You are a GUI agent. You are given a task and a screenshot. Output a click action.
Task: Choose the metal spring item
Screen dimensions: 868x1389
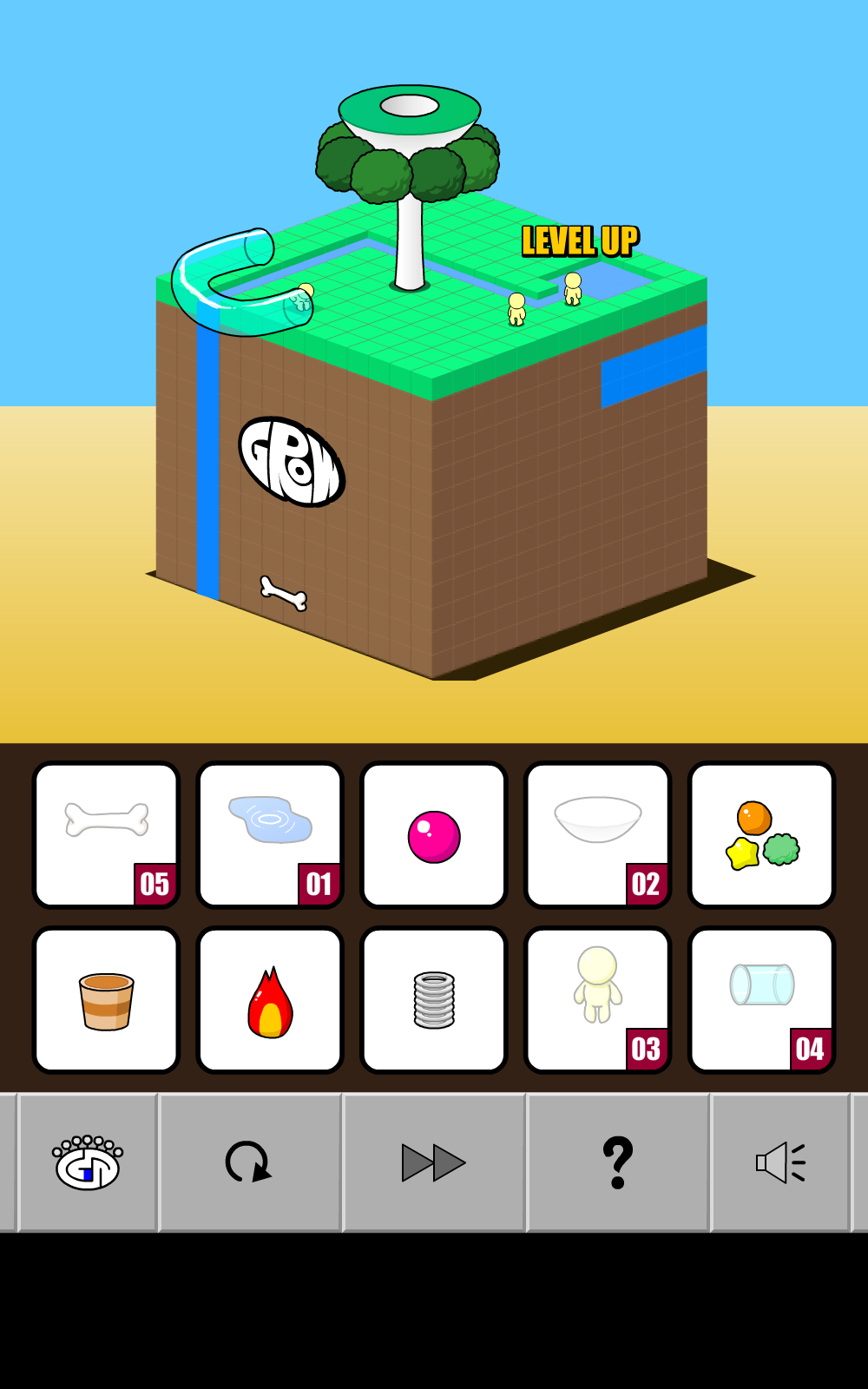(x=434, y=1001)
